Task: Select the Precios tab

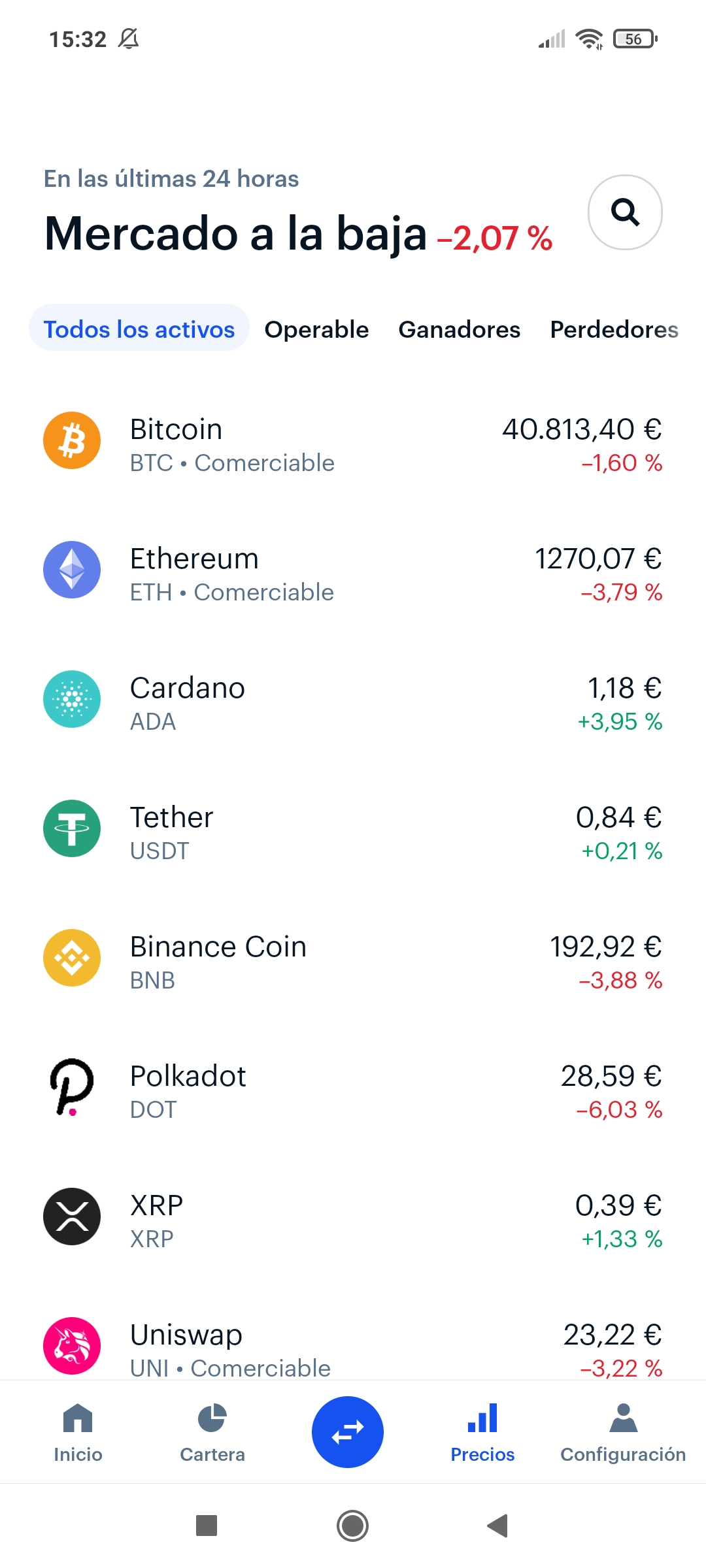Action: tap(482, 1433)
